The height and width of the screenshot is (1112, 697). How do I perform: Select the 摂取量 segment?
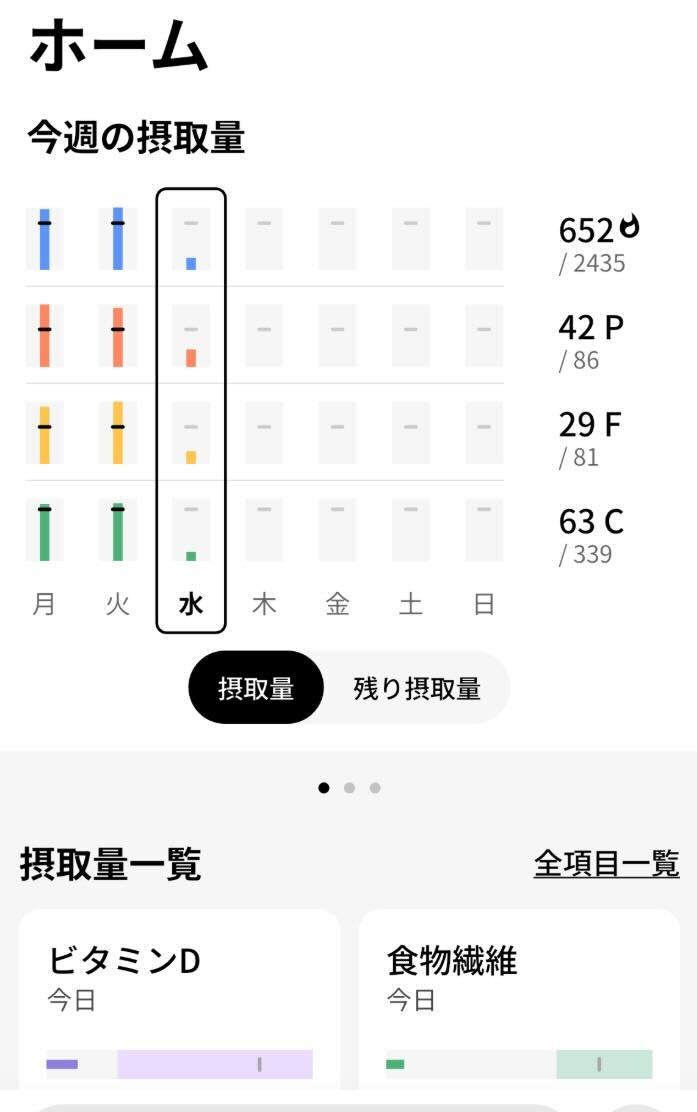coord(256,688)
